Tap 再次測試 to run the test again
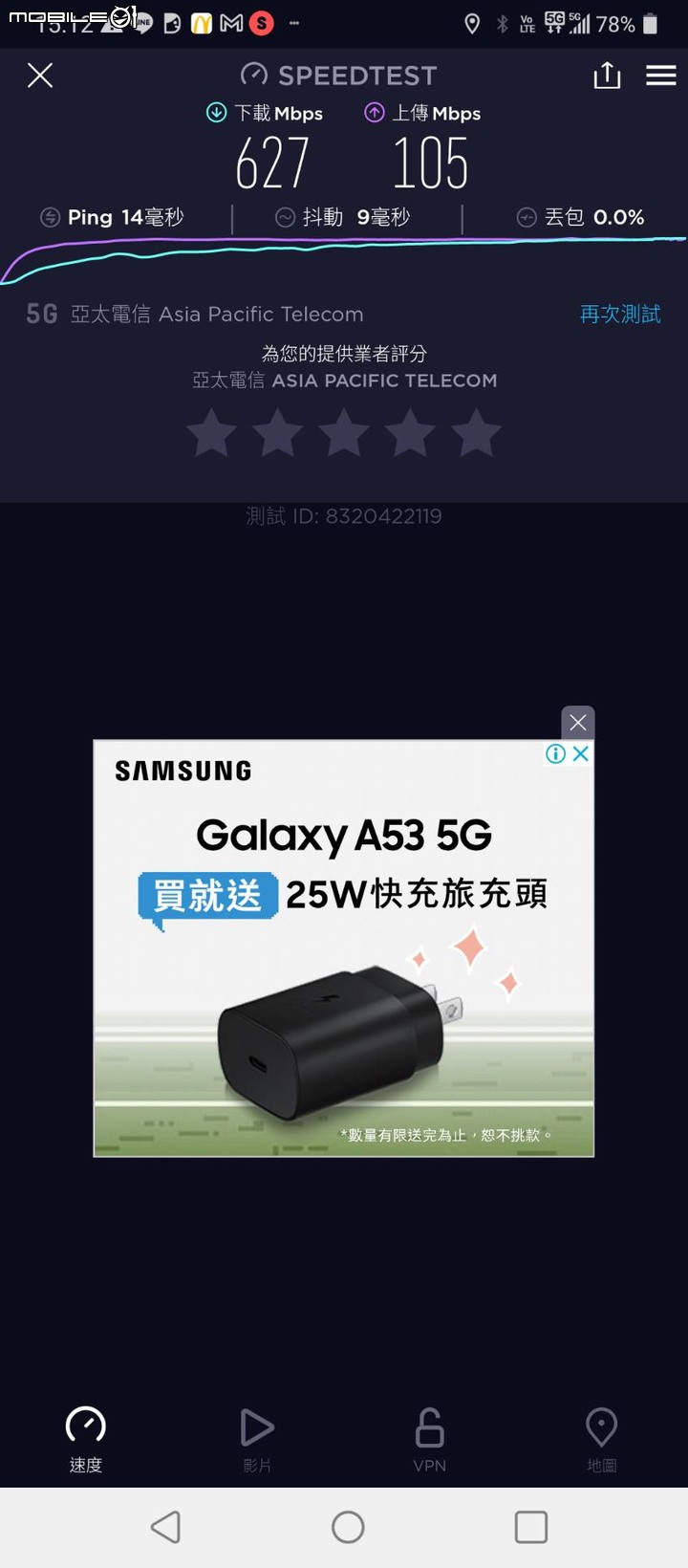Image resolution: width=688 pixels, height=1568 pixels. (620, 315)
